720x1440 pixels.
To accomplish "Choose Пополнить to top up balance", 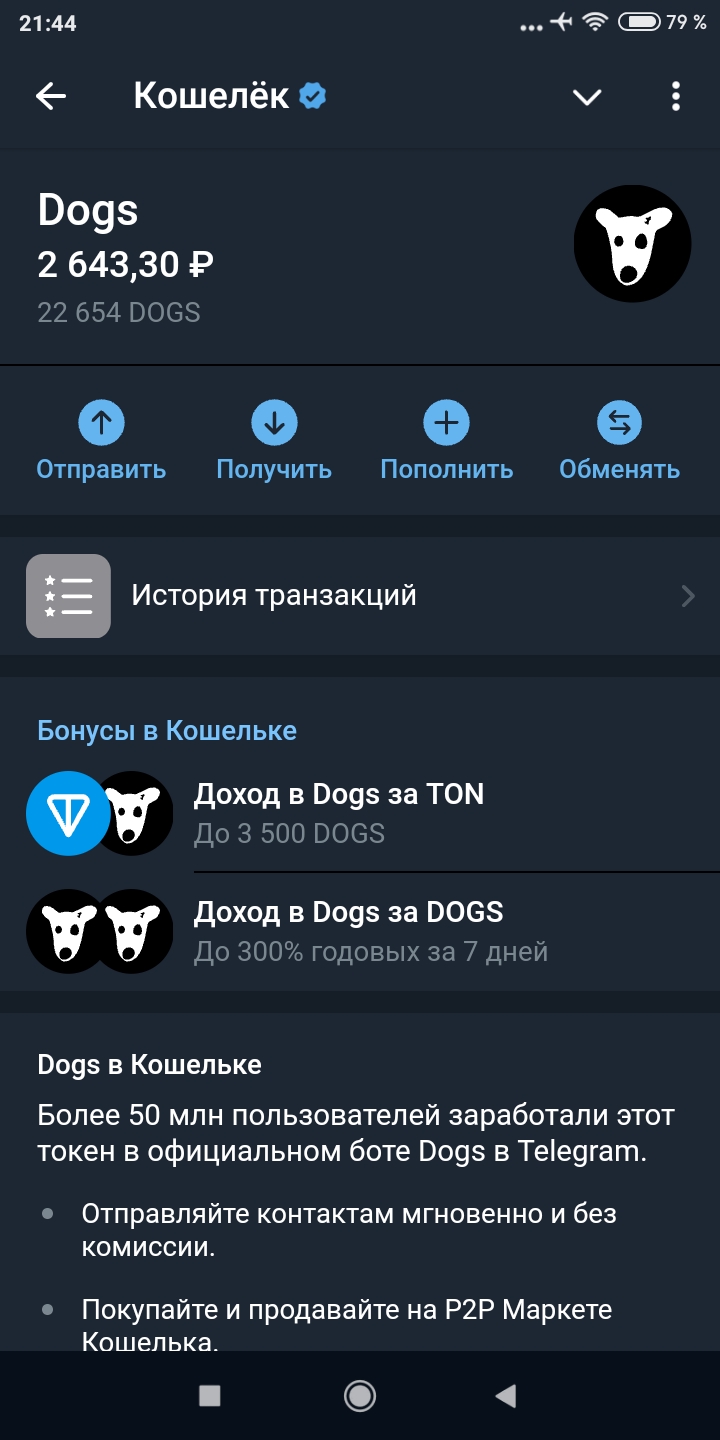I will tap(446, 441).
